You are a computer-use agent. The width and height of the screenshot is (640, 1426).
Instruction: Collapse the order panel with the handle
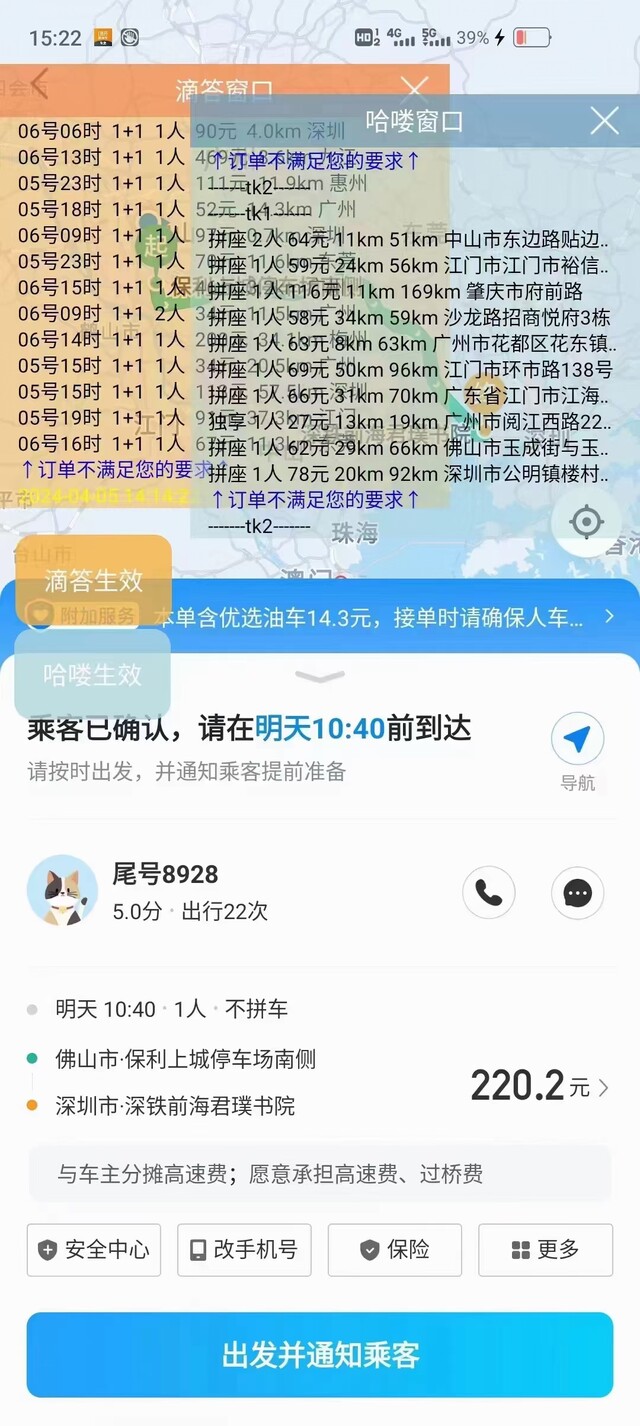320,679
